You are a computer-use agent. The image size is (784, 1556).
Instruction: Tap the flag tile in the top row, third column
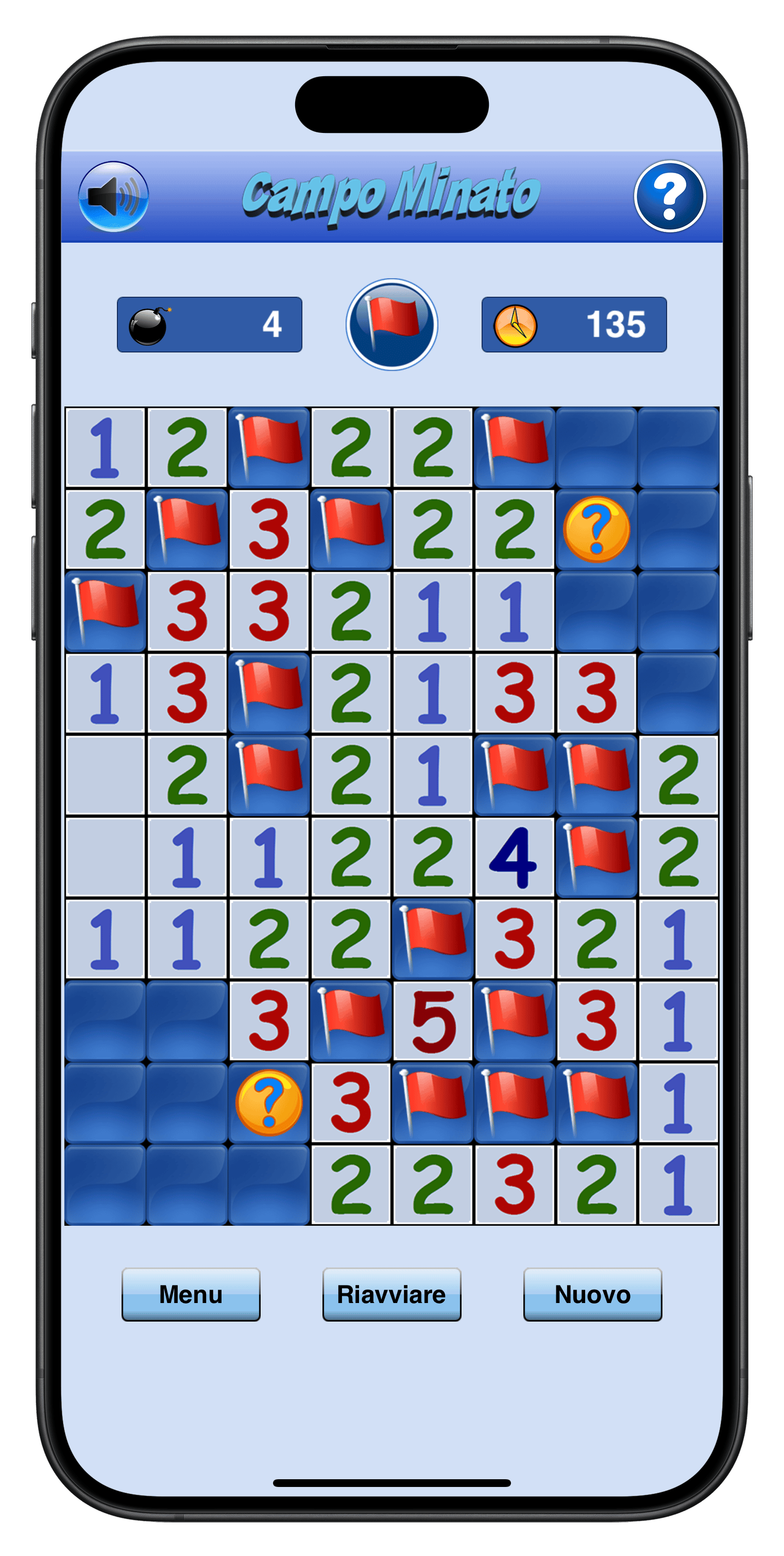click(269, 448)
